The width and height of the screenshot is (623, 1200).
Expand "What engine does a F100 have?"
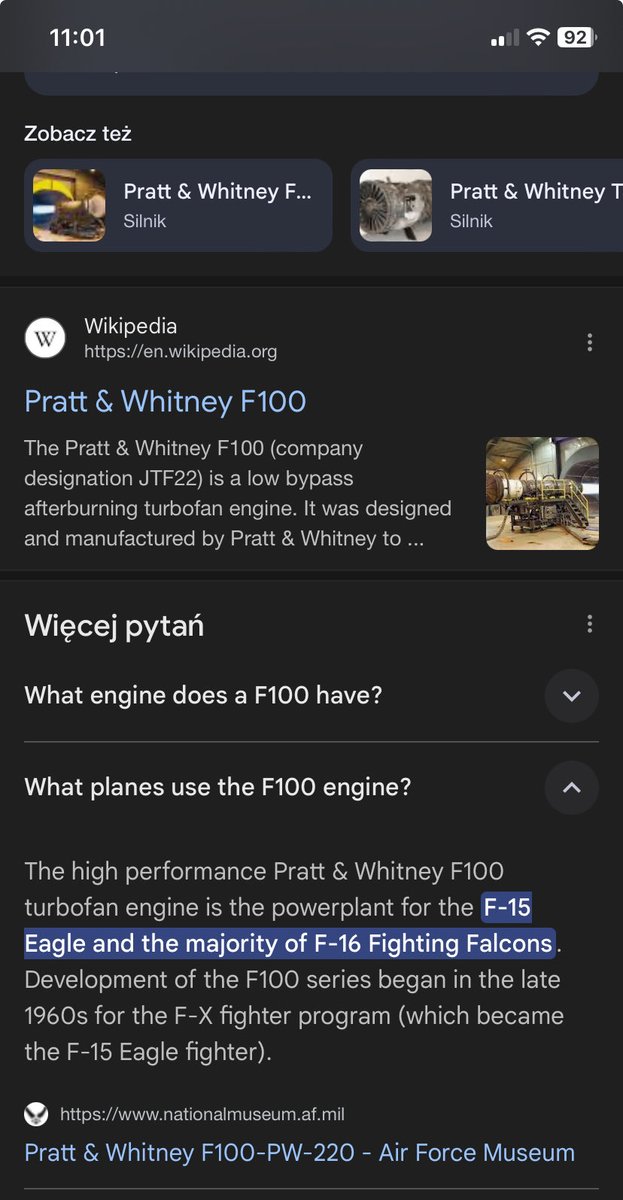(x=311, y=695)
